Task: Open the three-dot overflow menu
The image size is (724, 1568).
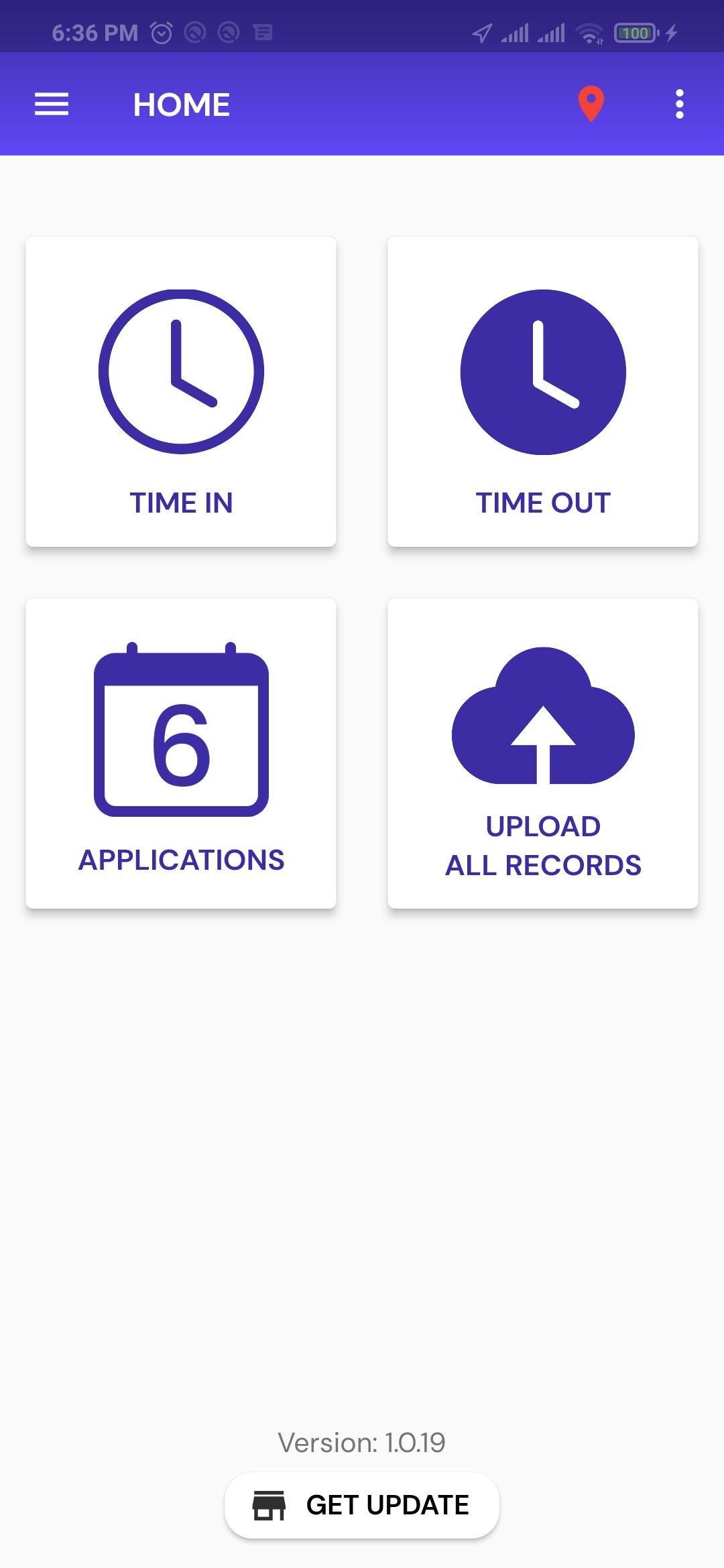Action: (679, 105)
